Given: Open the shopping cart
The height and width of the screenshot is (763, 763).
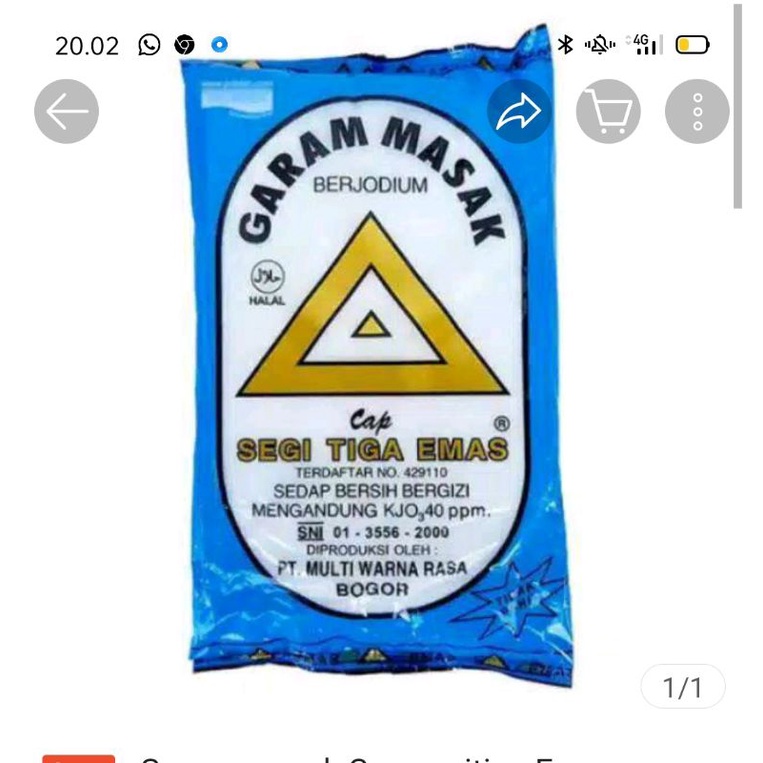Looking at the screenshot, I should (x=608, y=112).
